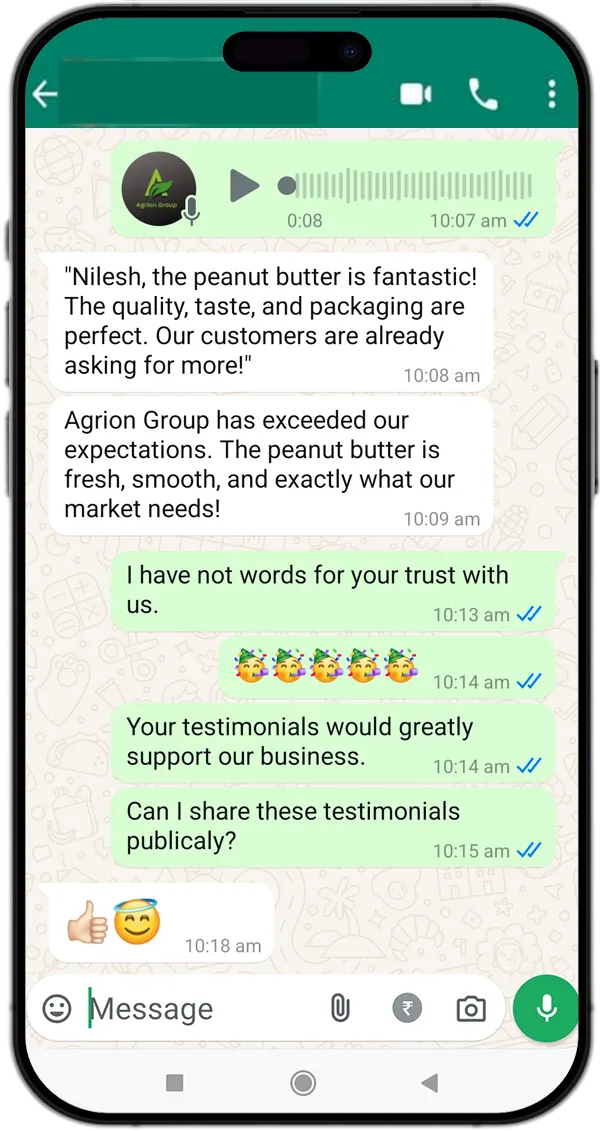Attach a file with the paperclip
The image size is (600, 1131).
tap(340, 1008)
